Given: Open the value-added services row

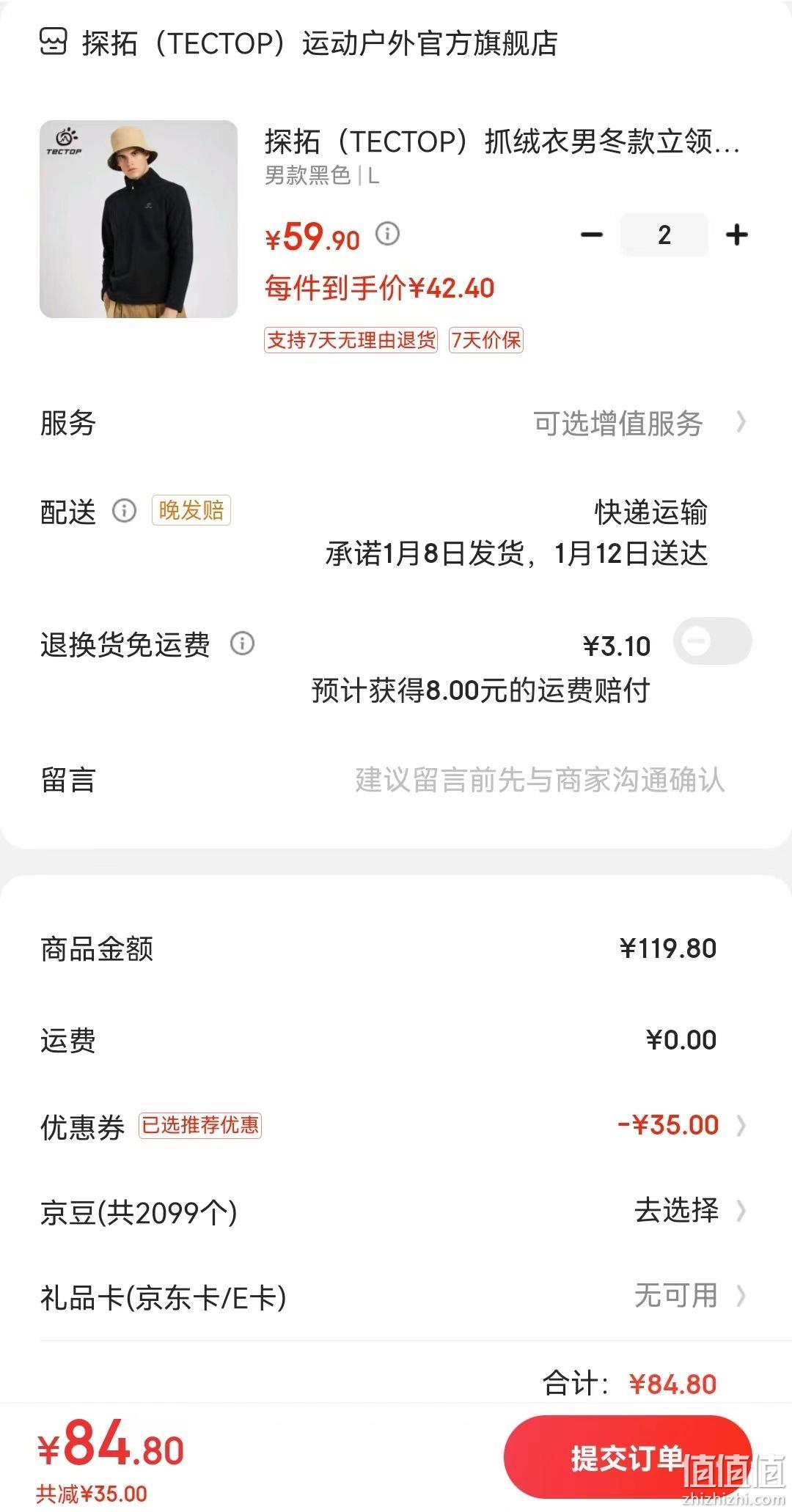Looking at the screenshot, I should click(396, 423).
